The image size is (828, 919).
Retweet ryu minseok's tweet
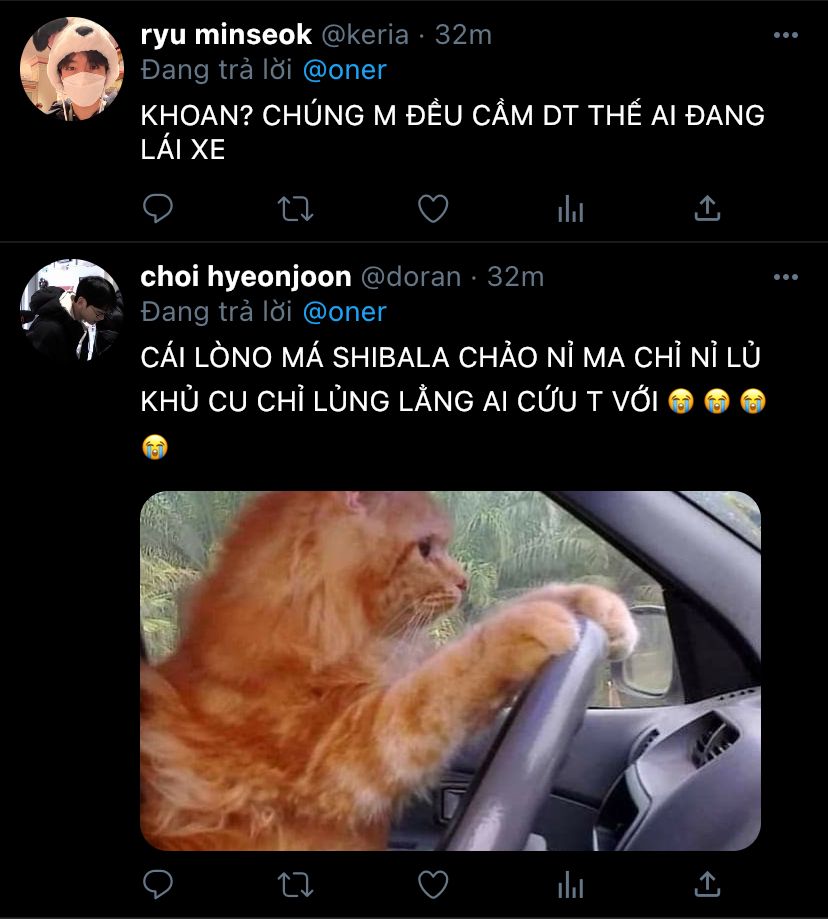tap(295, 209)
